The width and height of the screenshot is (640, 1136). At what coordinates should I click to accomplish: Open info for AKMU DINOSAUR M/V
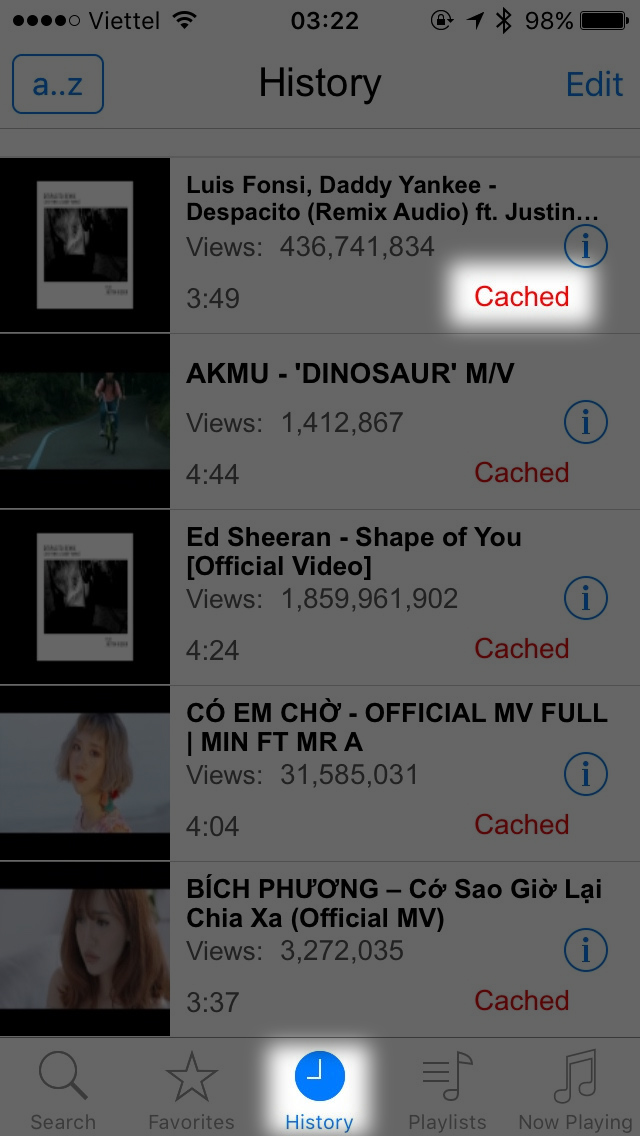[x=585, y=422]
